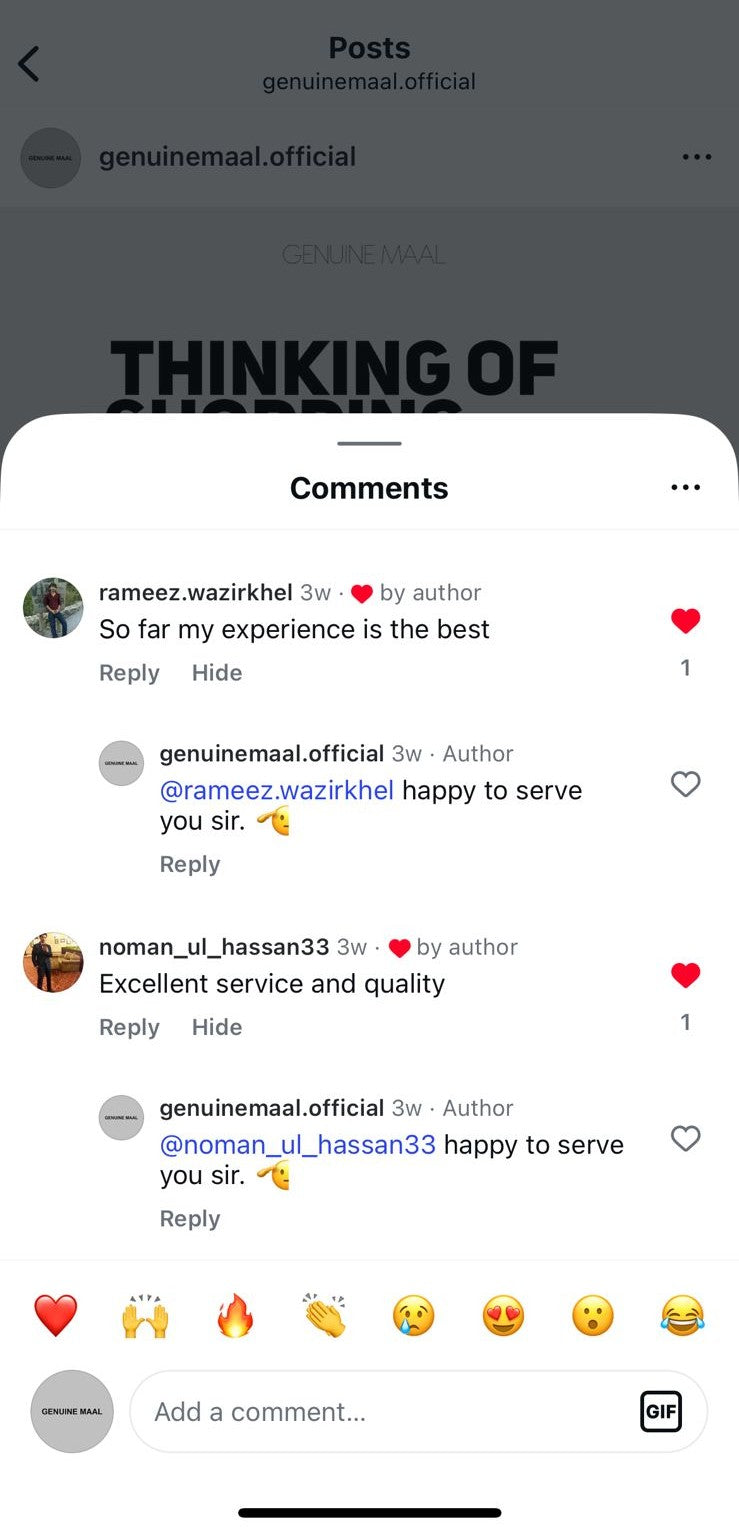This screenshot has height=1533, width=739.
Task: Open rameez.wazirkhel's profile picture
Action: coord(53,608)
